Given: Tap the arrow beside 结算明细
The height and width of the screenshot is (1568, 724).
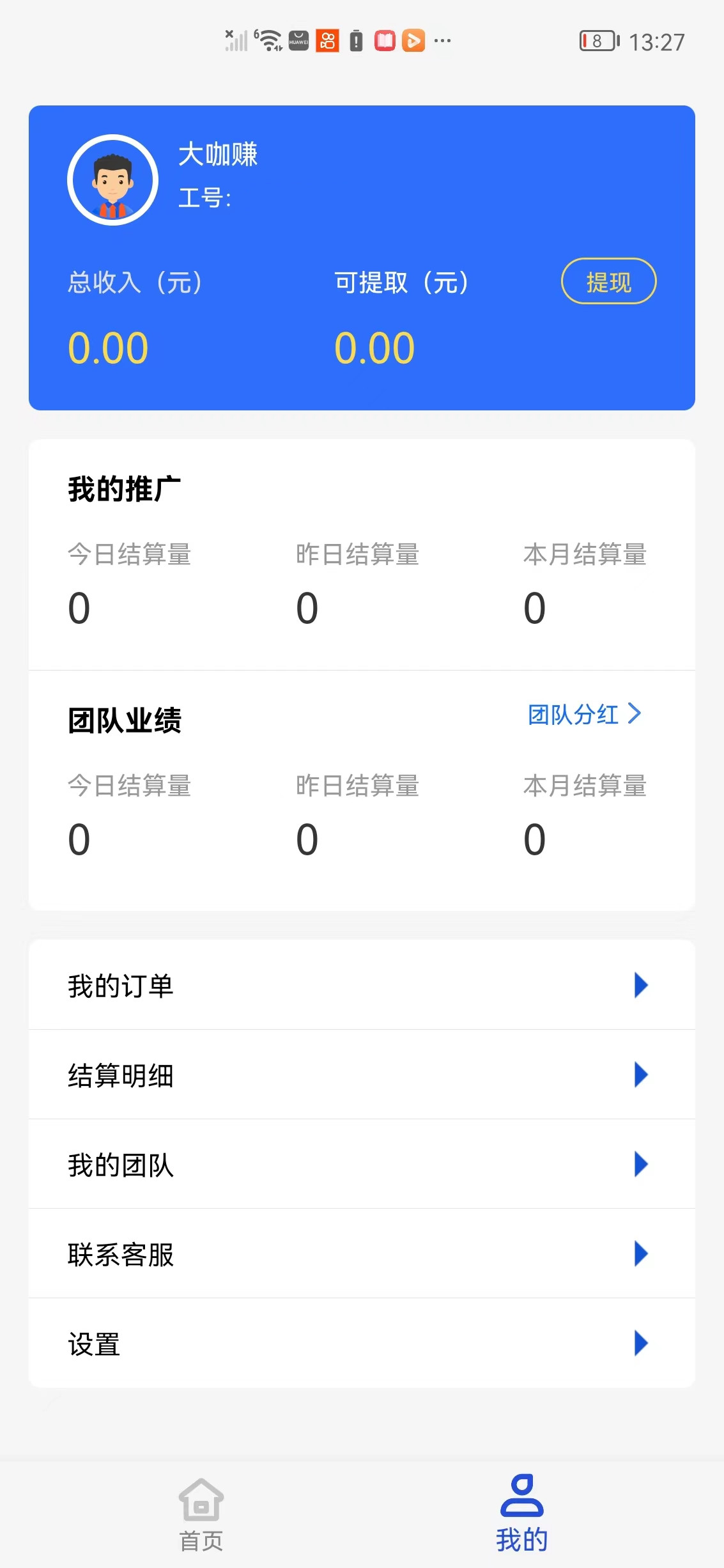Looking at the screenshot, I should click(641, 1076).
